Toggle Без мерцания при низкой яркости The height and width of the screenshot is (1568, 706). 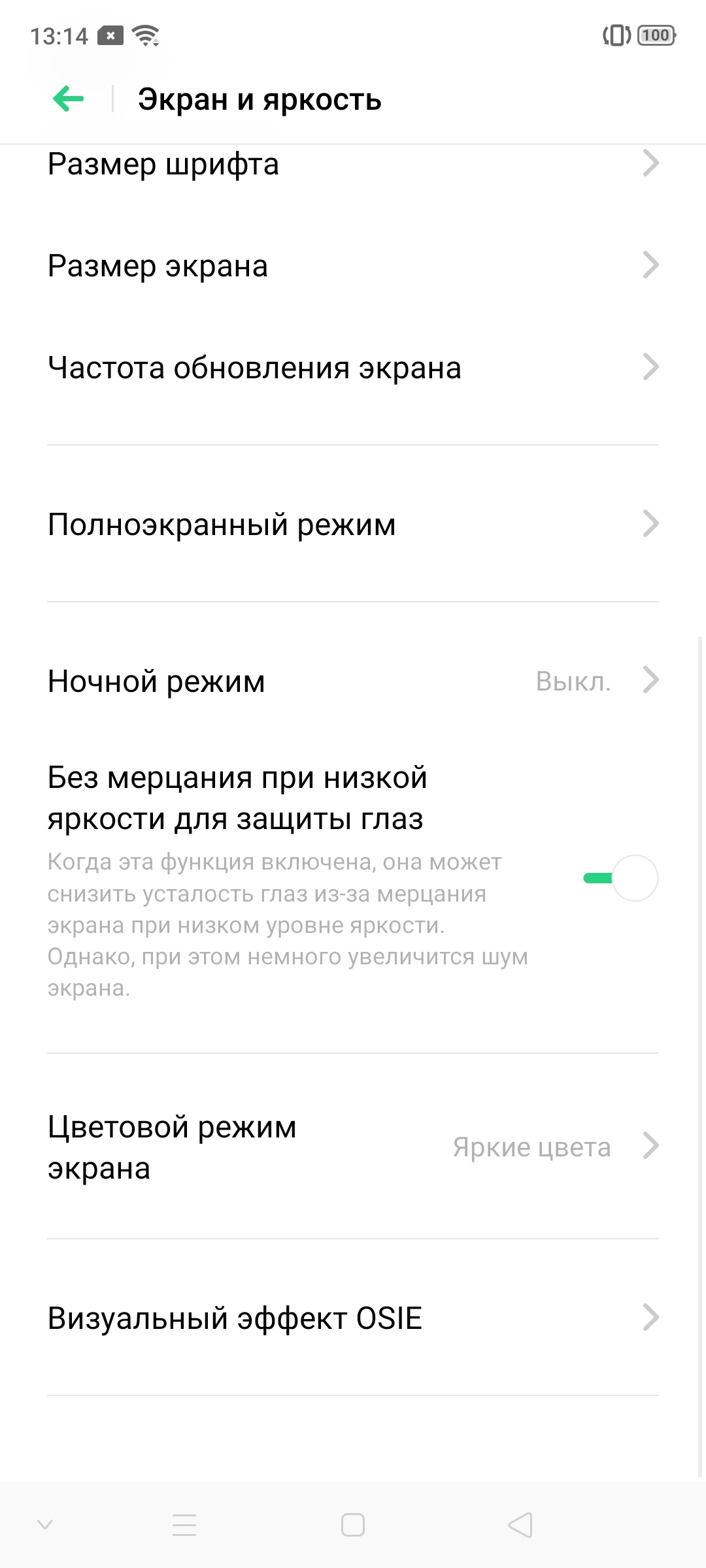tap(620, 878)
